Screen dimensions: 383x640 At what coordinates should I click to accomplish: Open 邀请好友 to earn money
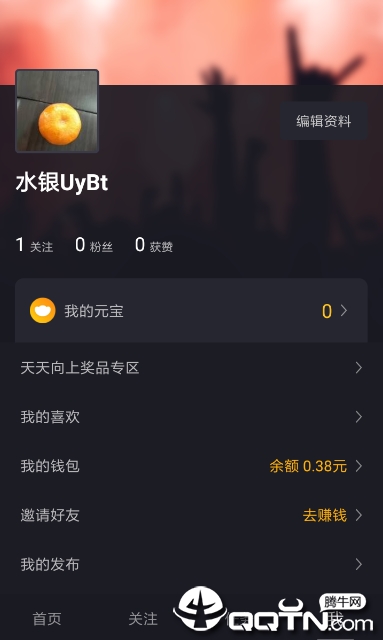[191, 515]
